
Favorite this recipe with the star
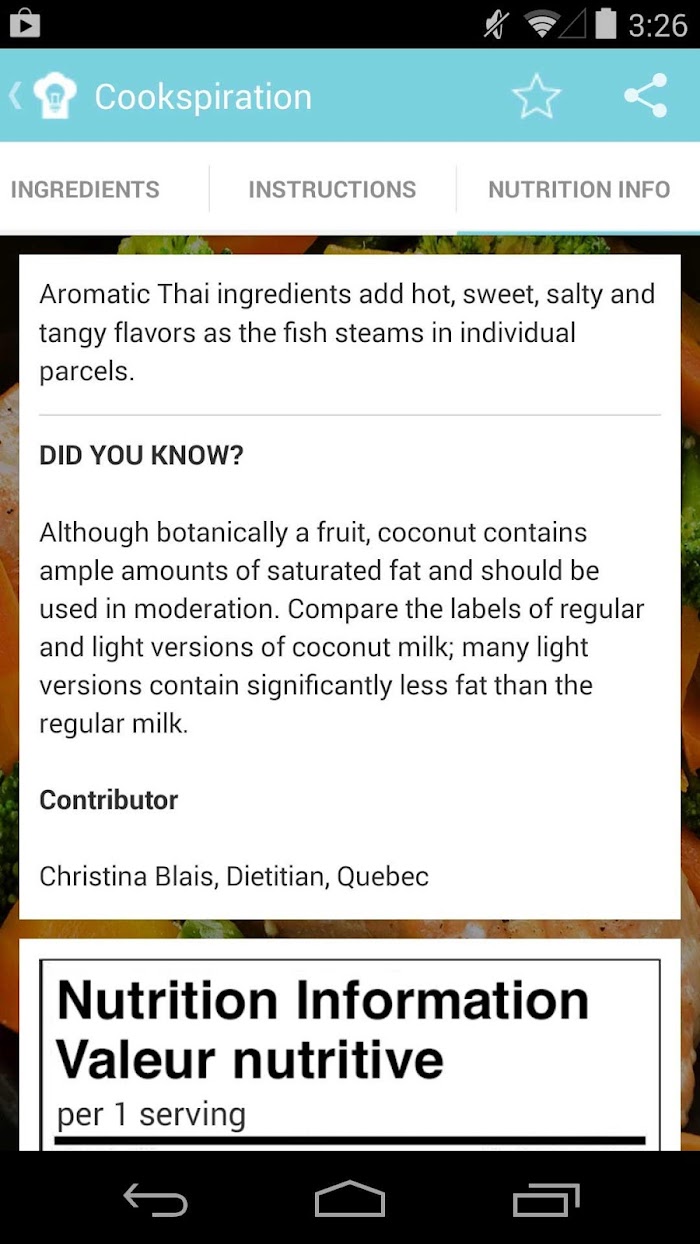(x=537, y=96)
